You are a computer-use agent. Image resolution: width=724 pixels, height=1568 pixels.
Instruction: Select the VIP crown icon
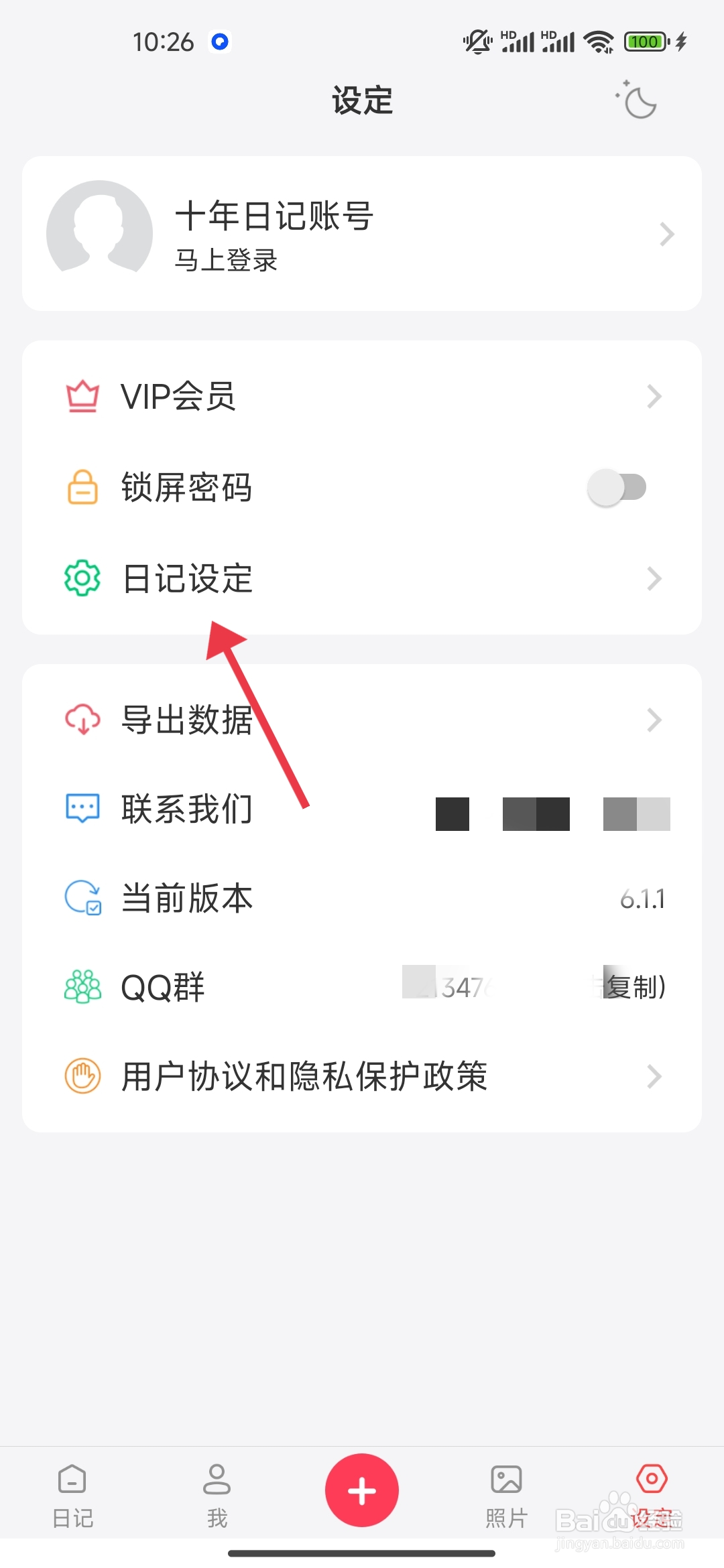[82, 395]
